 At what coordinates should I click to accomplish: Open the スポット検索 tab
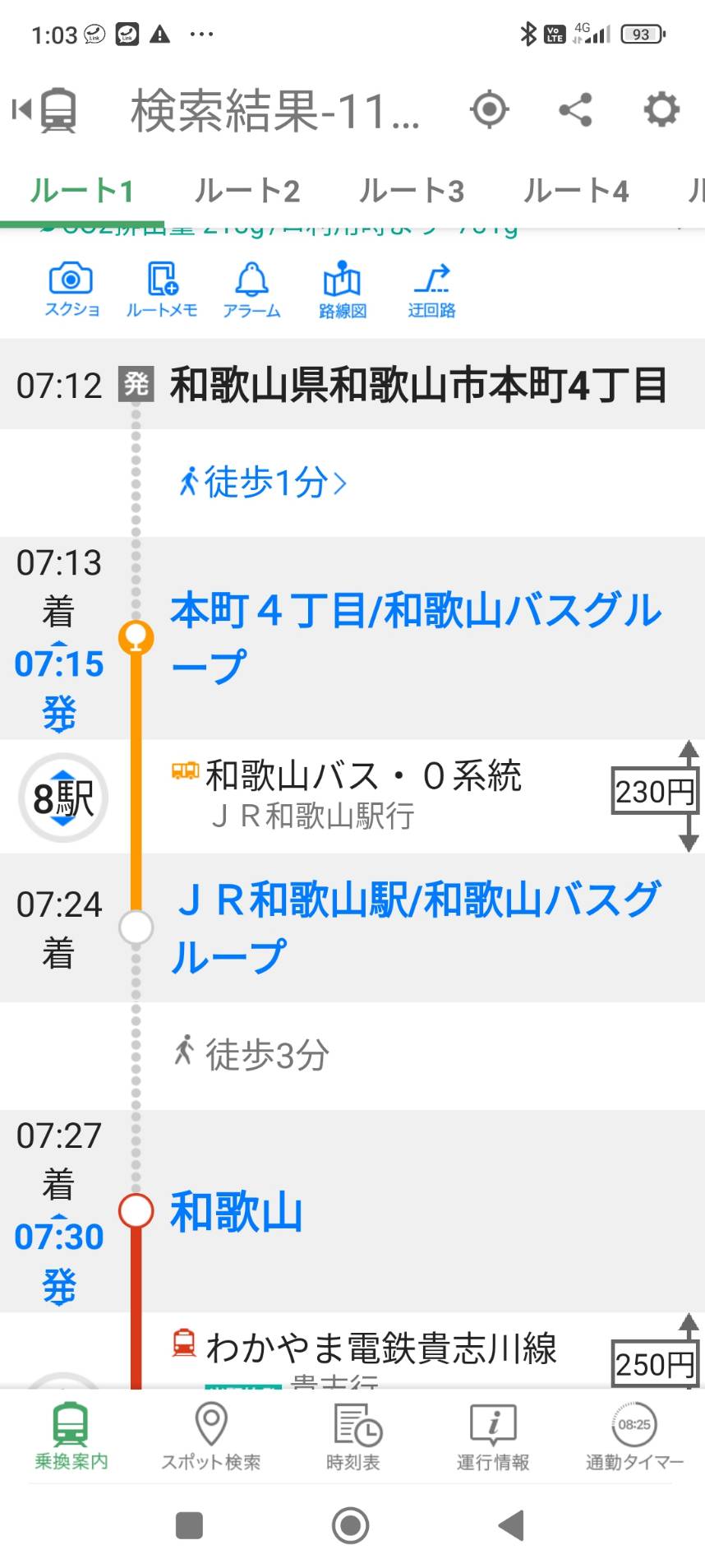pos(211,1436)
